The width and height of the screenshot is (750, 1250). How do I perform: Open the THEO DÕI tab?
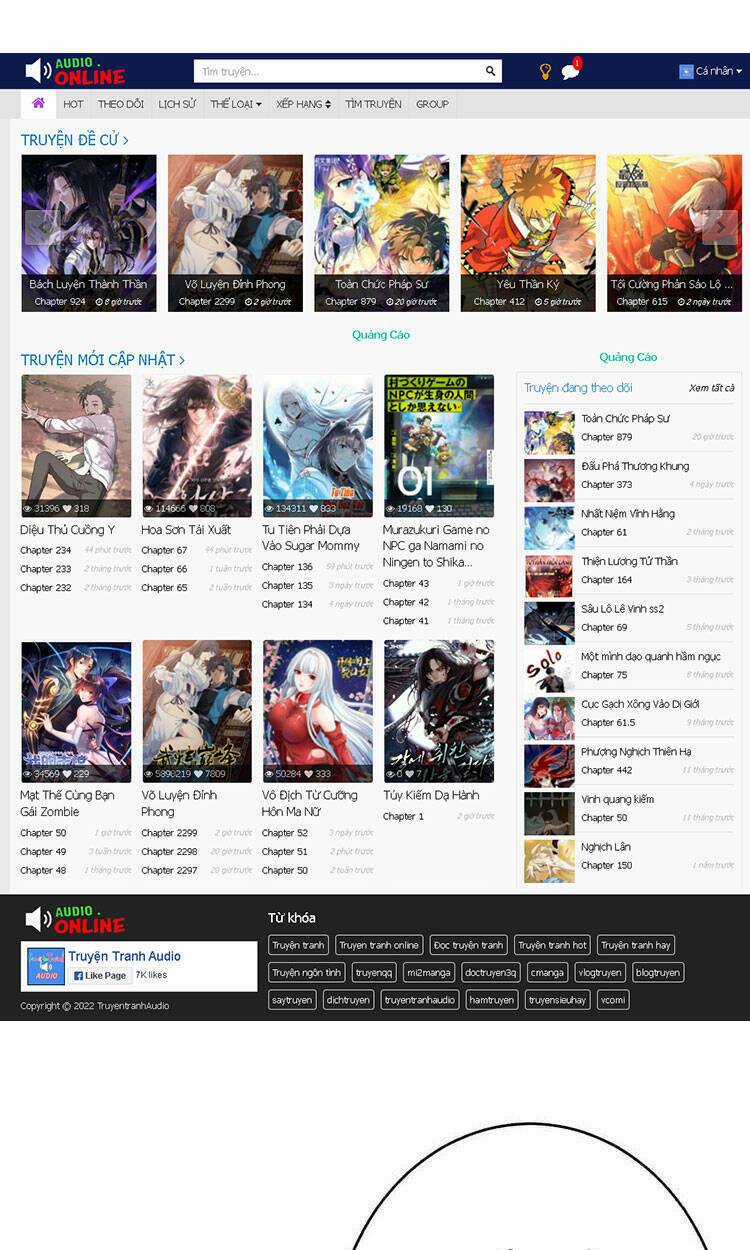click(121, 104)
